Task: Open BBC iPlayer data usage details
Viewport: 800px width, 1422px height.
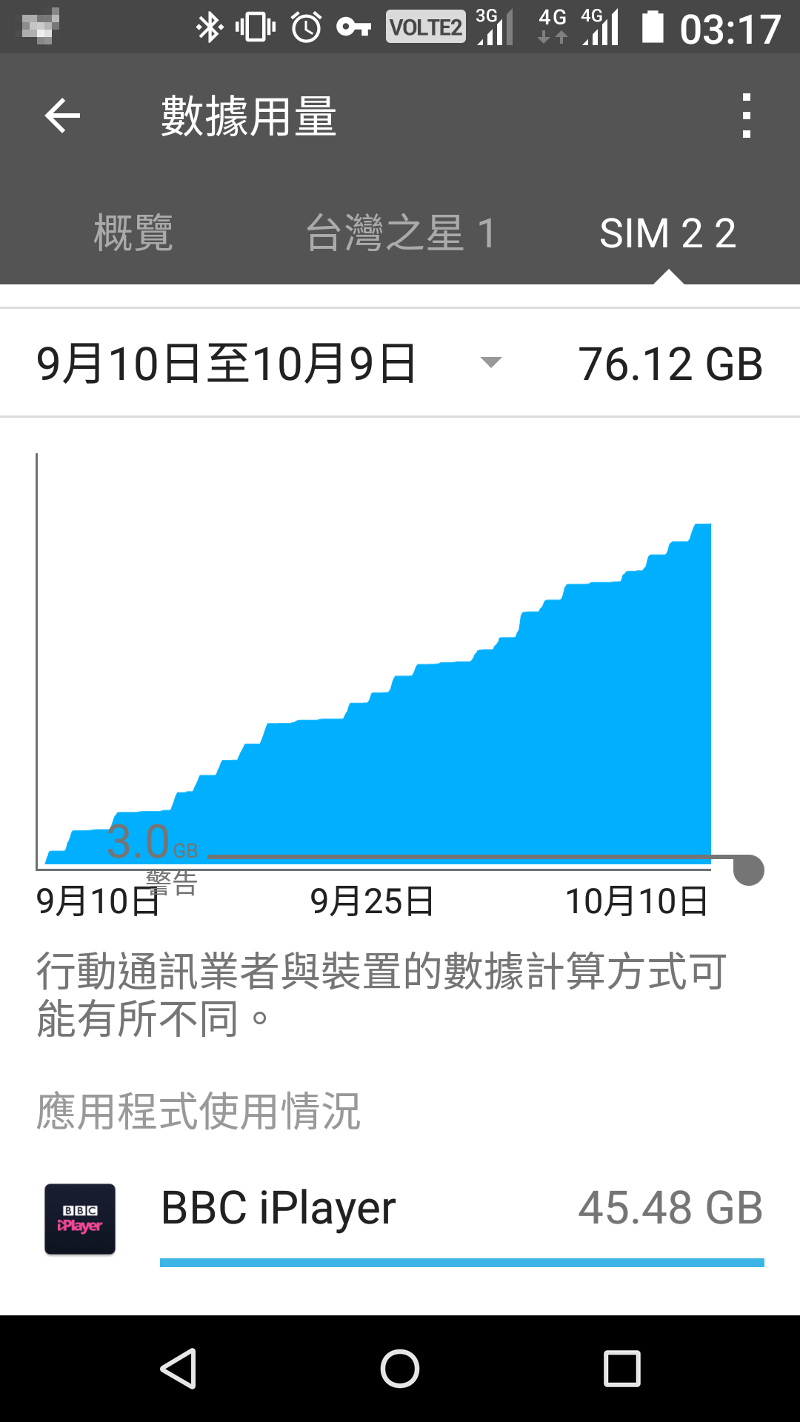Action: (x=400, y=1219)
